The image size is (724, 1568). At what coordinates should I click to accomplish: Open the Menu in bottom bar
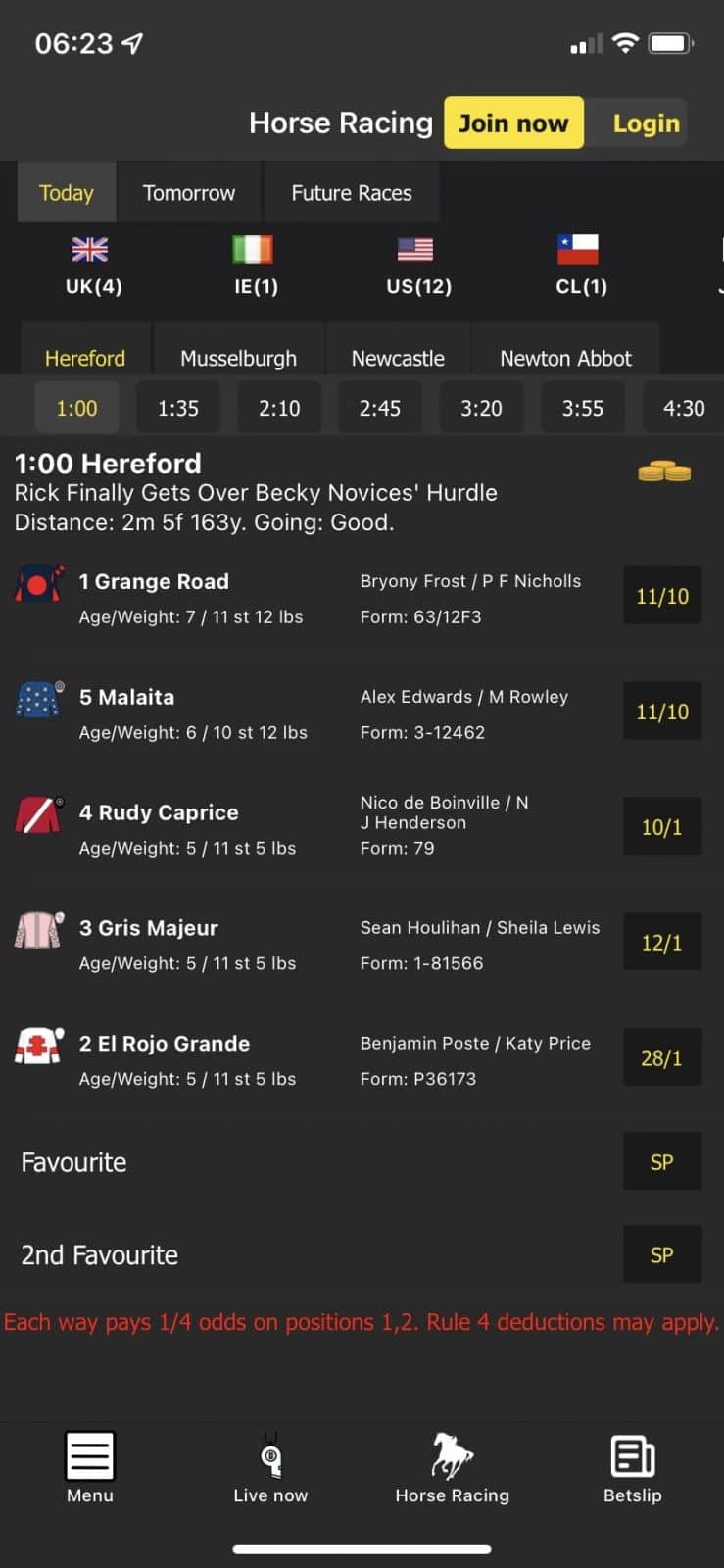(x=90, y=1467)
